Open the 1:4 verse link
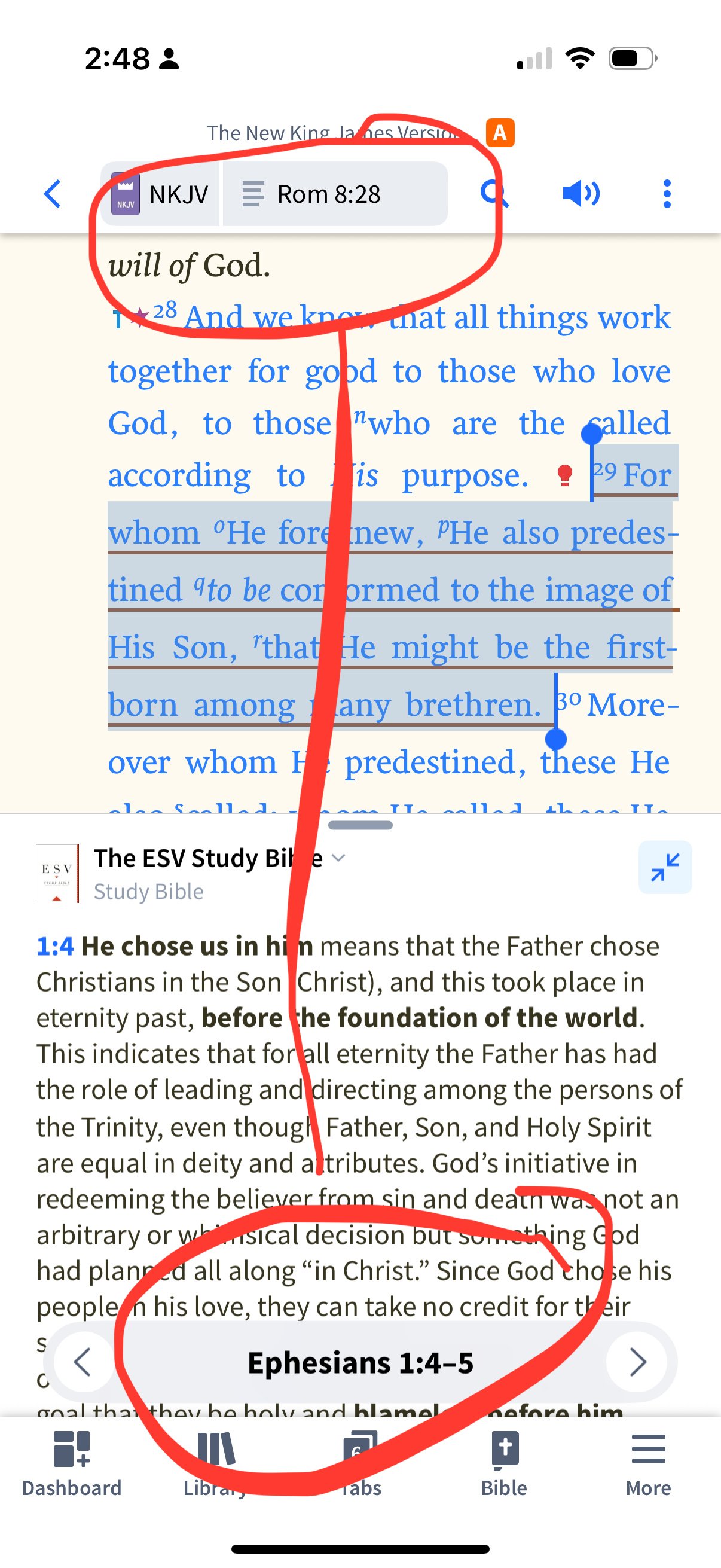Image resolution: width=721 pixels, height=1568 pixels. tap(55, 947)
